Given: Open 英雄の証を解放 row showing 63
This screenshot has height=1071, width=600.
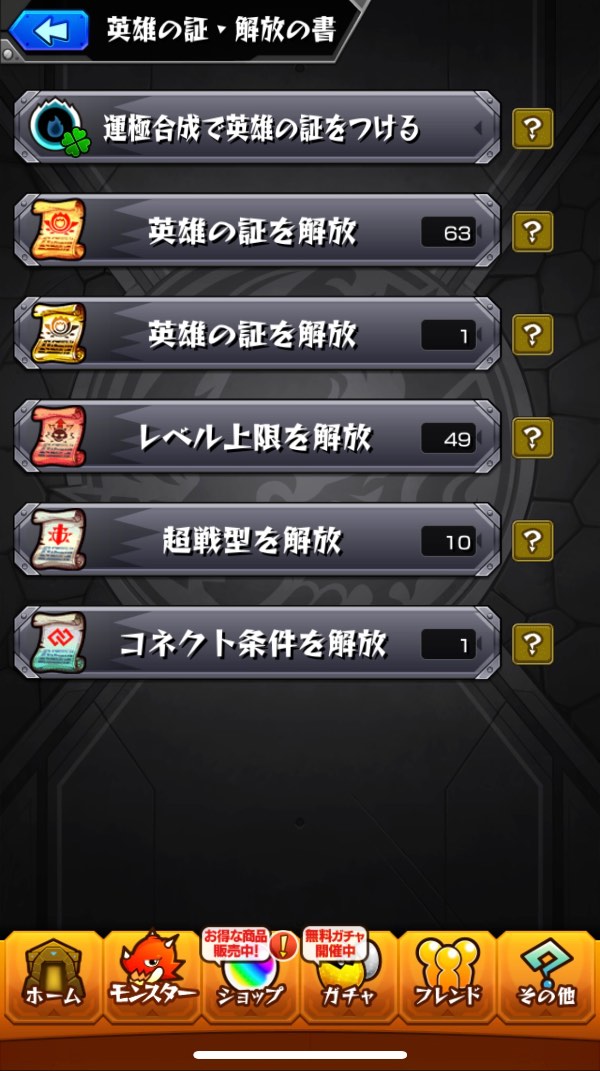Looking at the screenshot, I should [257, 232].
